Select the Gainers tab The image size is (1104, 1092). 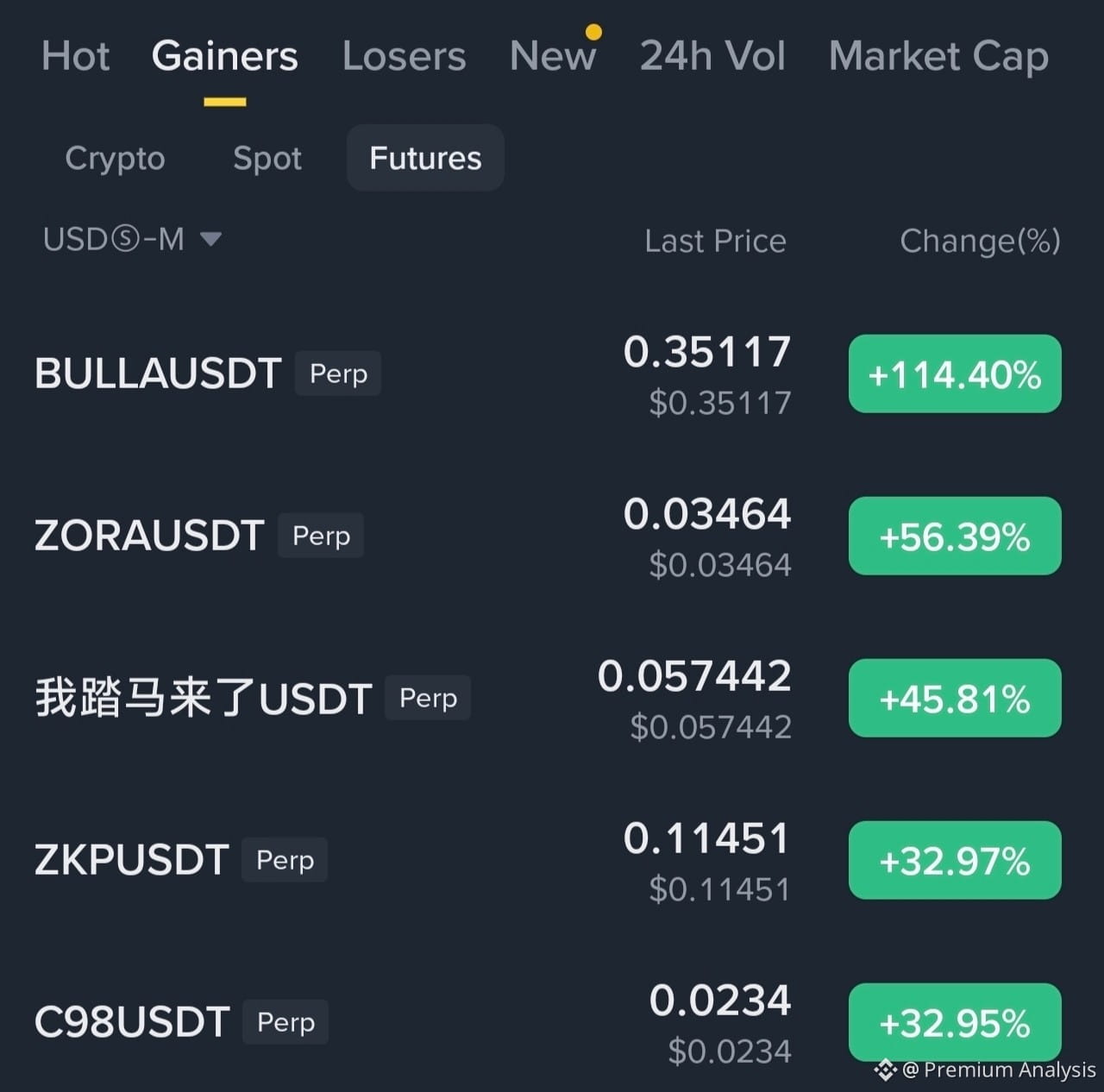(x=224, y=57)
